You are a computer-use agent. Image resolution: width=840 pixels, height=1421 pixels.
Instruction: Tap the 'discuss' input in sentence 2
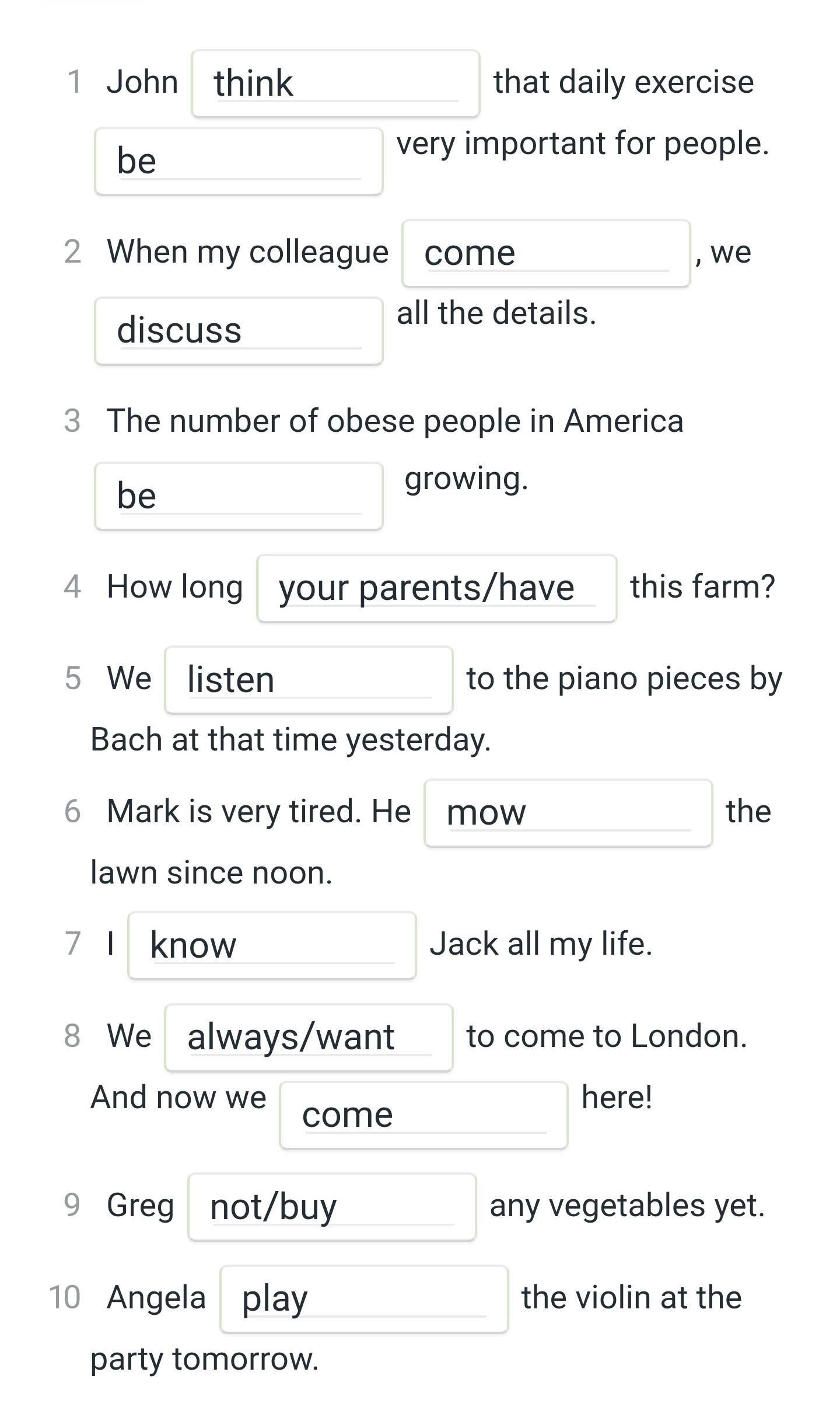click(x=239, y=331)
